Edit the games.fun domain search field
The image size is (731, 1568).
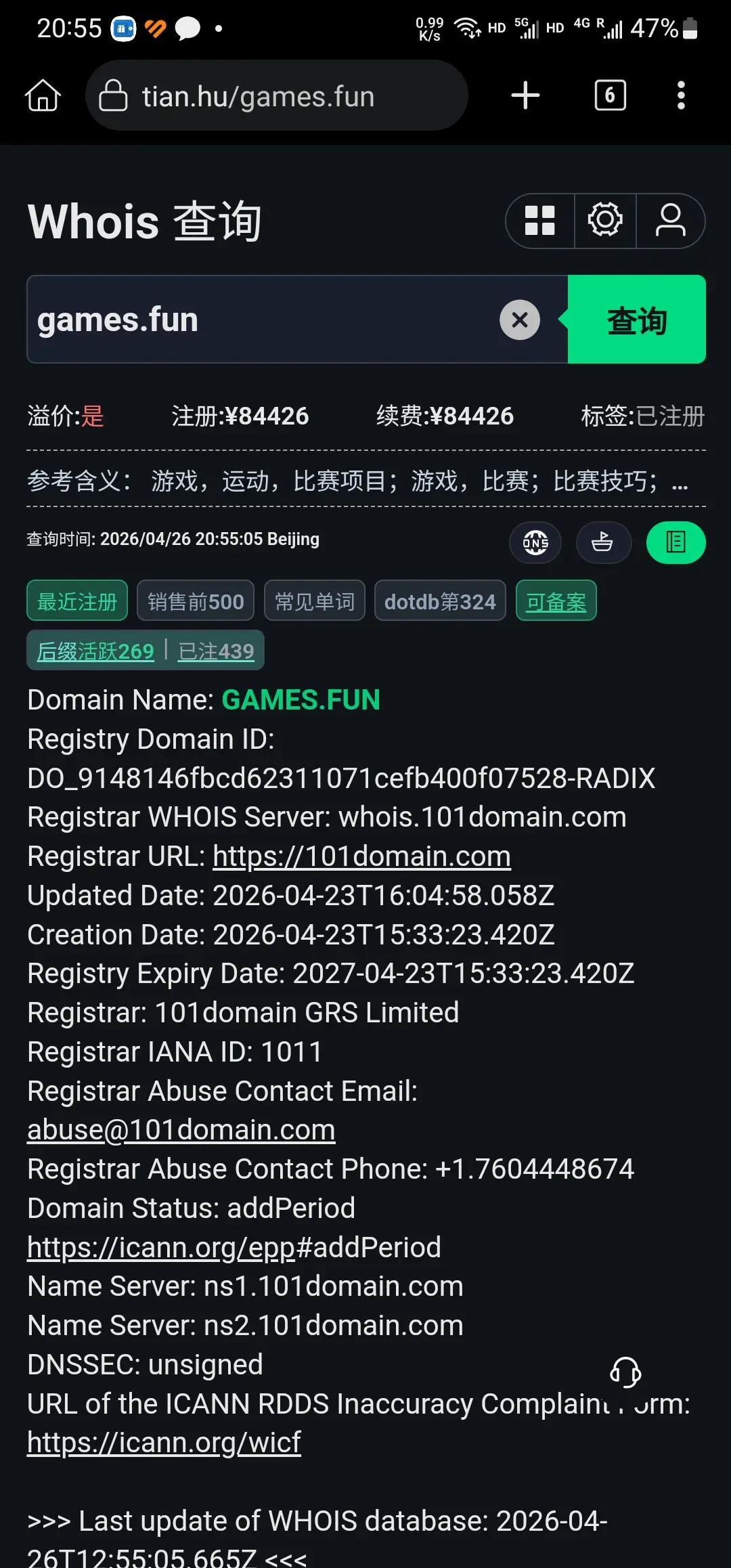(x=264, y=320)
